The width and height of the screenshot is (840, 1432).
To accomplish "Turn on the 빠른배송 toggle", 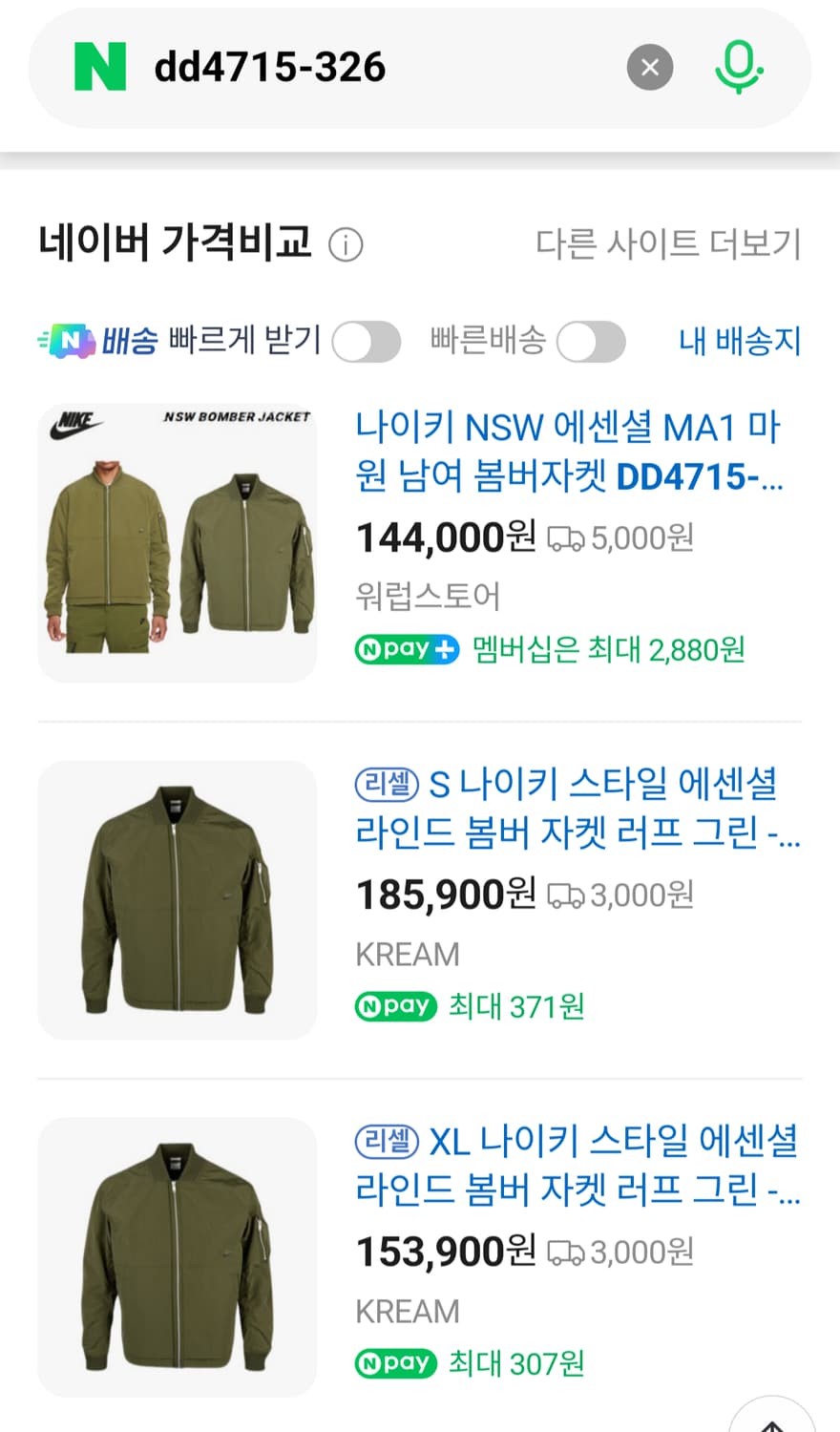I will (591, 341).
